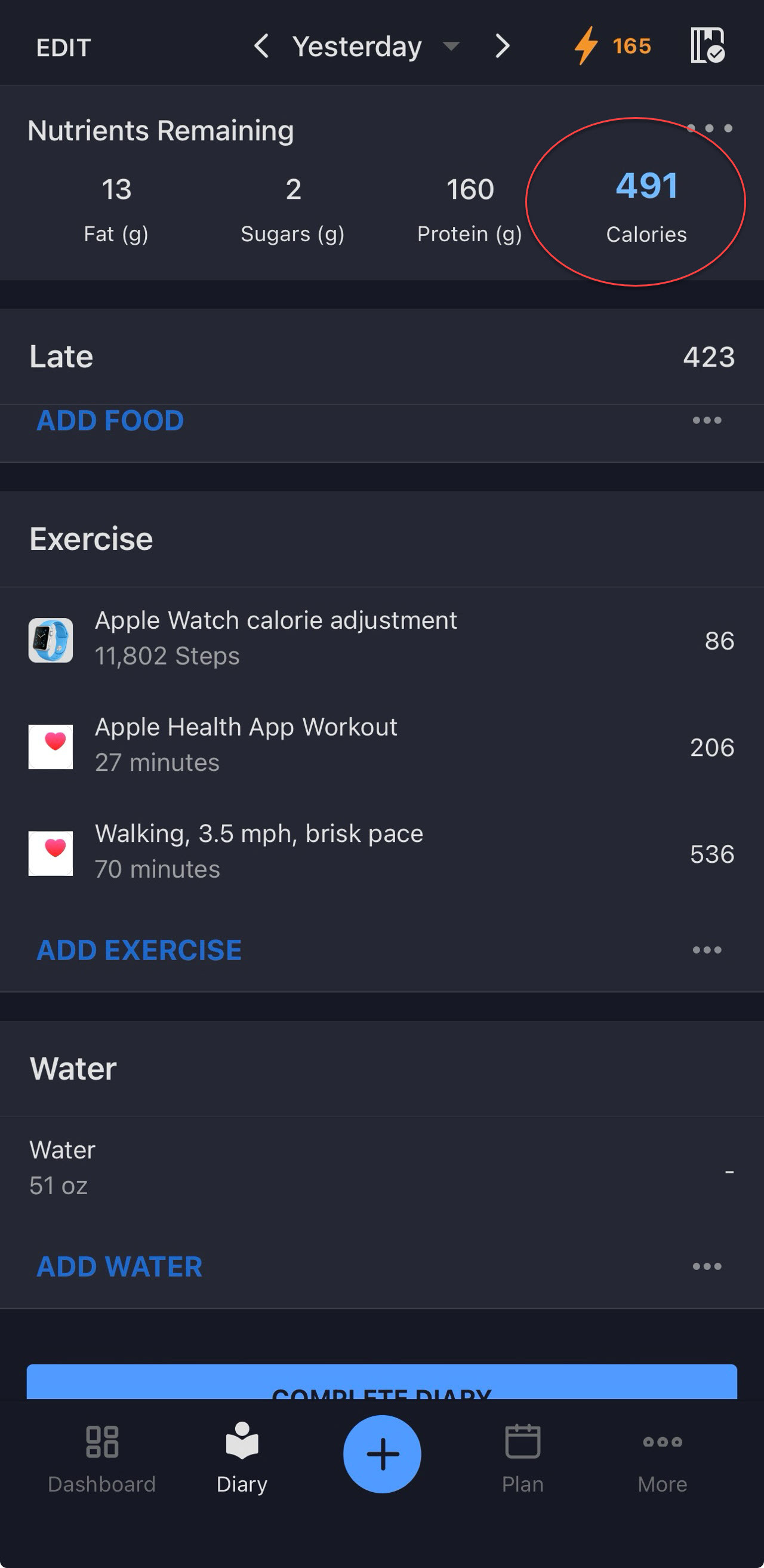This screenshot has width=764, height=1568.
Task: Open more options for Exercise section
Action: 707,950
